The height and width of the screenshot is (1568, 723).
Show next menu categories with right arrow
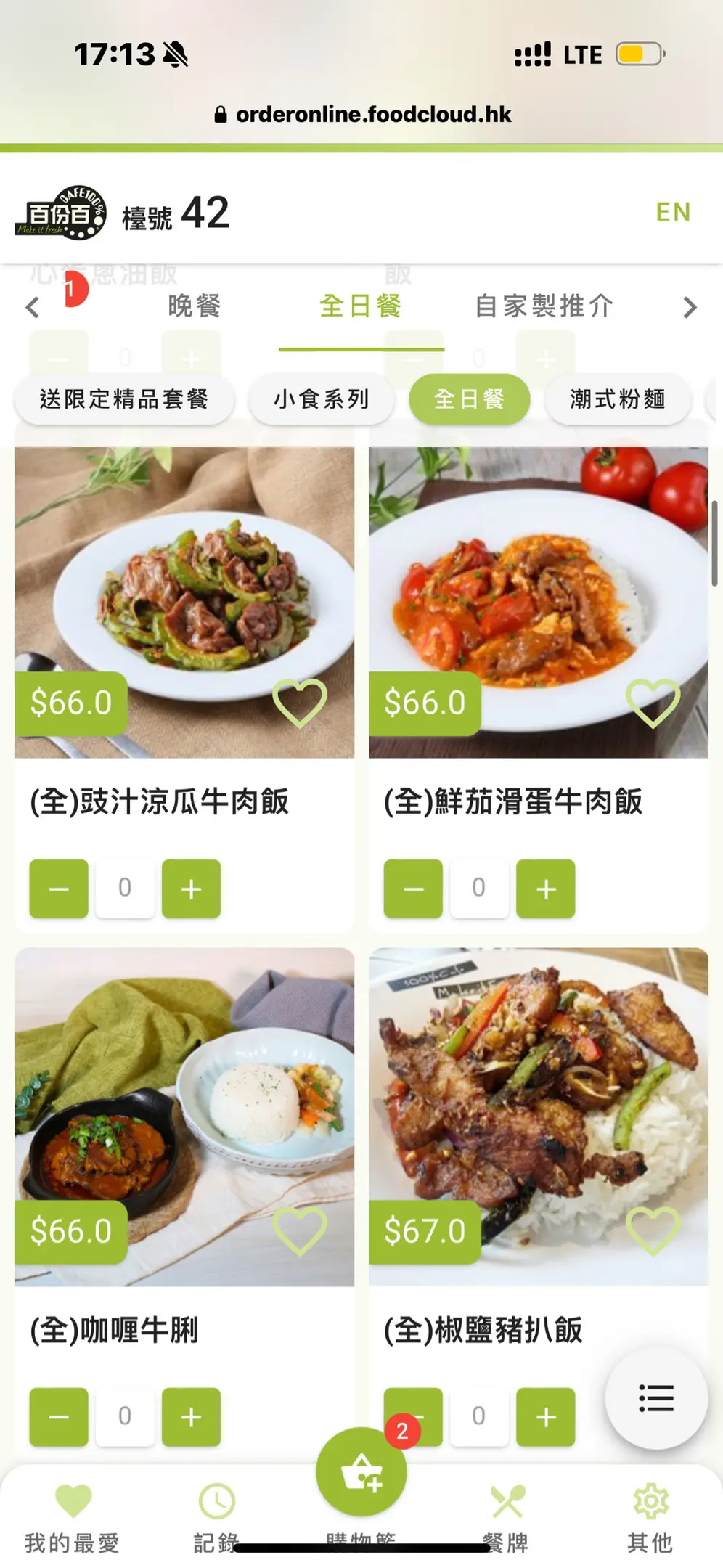690,308
